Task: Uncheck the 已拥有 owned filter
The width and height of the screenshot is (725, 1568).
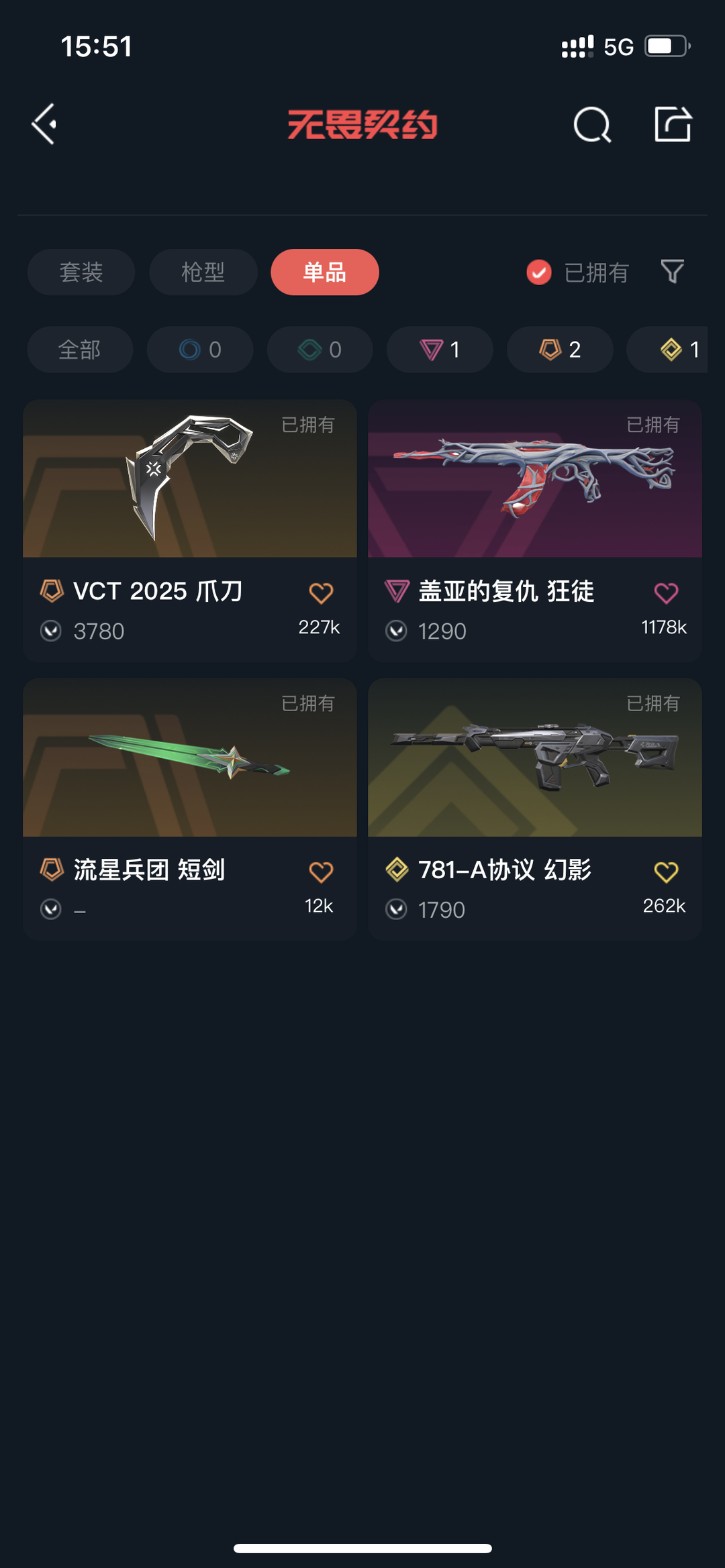Action: click(x=577, y=272)
